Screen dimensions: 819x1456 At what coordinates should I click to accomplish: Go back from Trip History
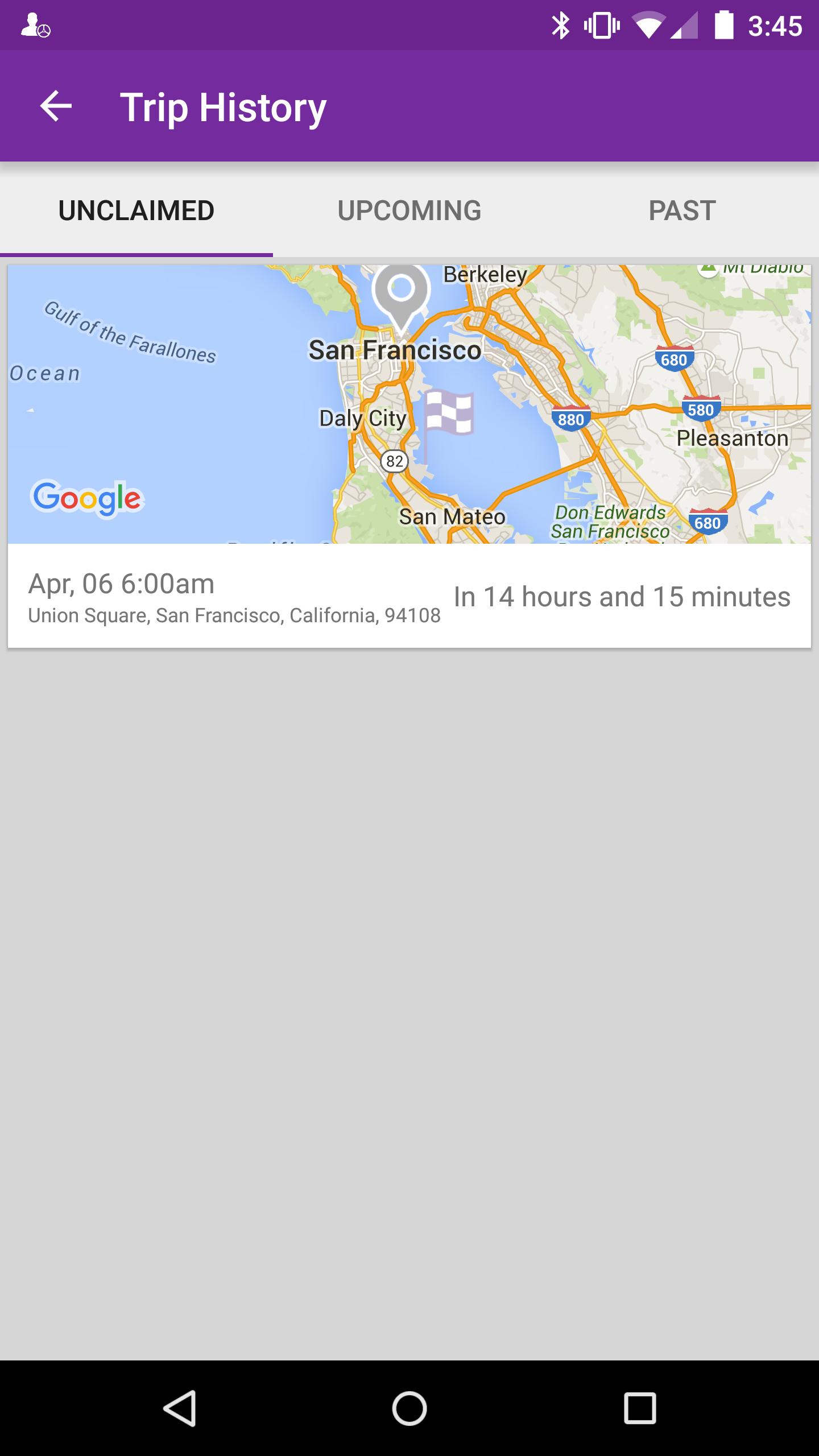tap(56, 106)
